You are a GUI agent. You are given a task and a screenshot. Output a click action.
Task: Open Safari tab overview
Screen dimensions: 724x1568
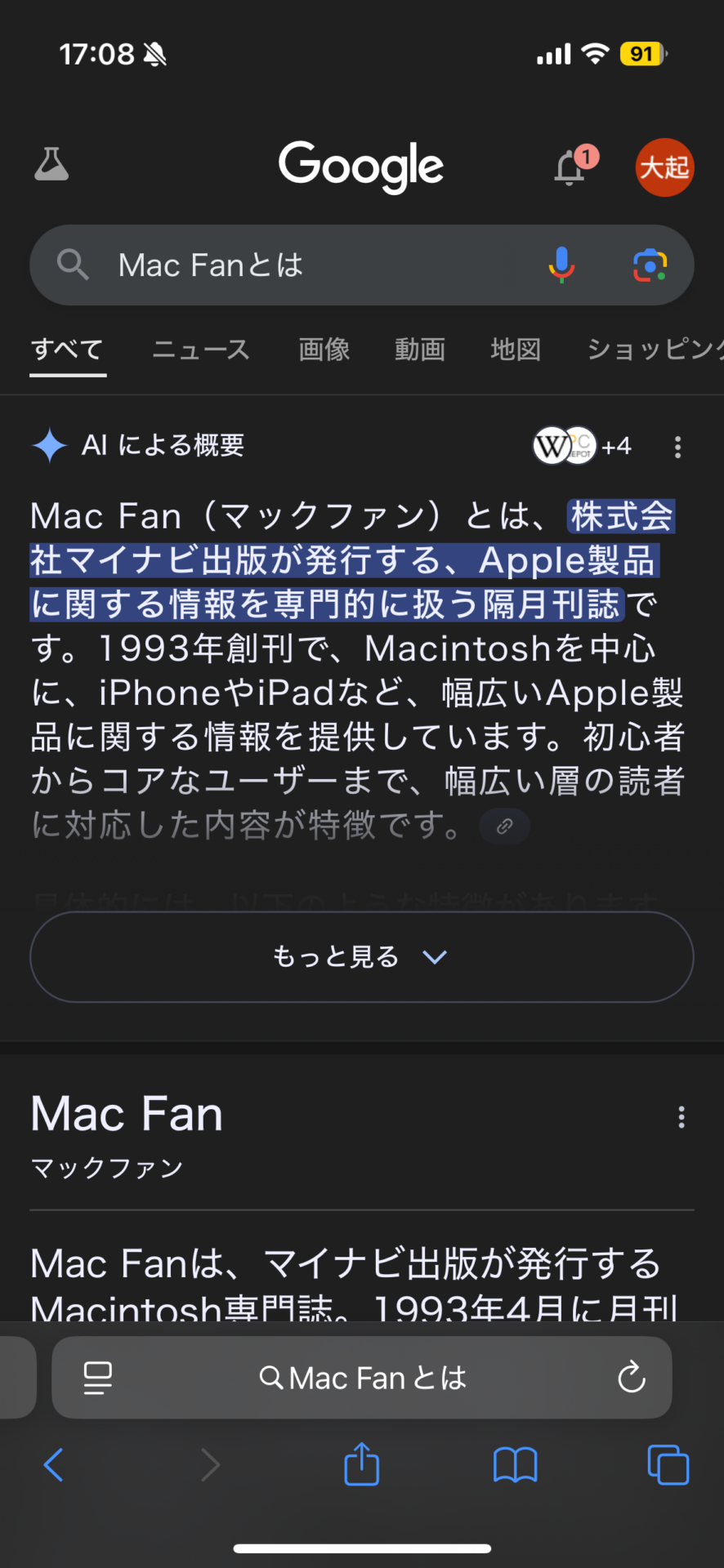point(668,1464)
